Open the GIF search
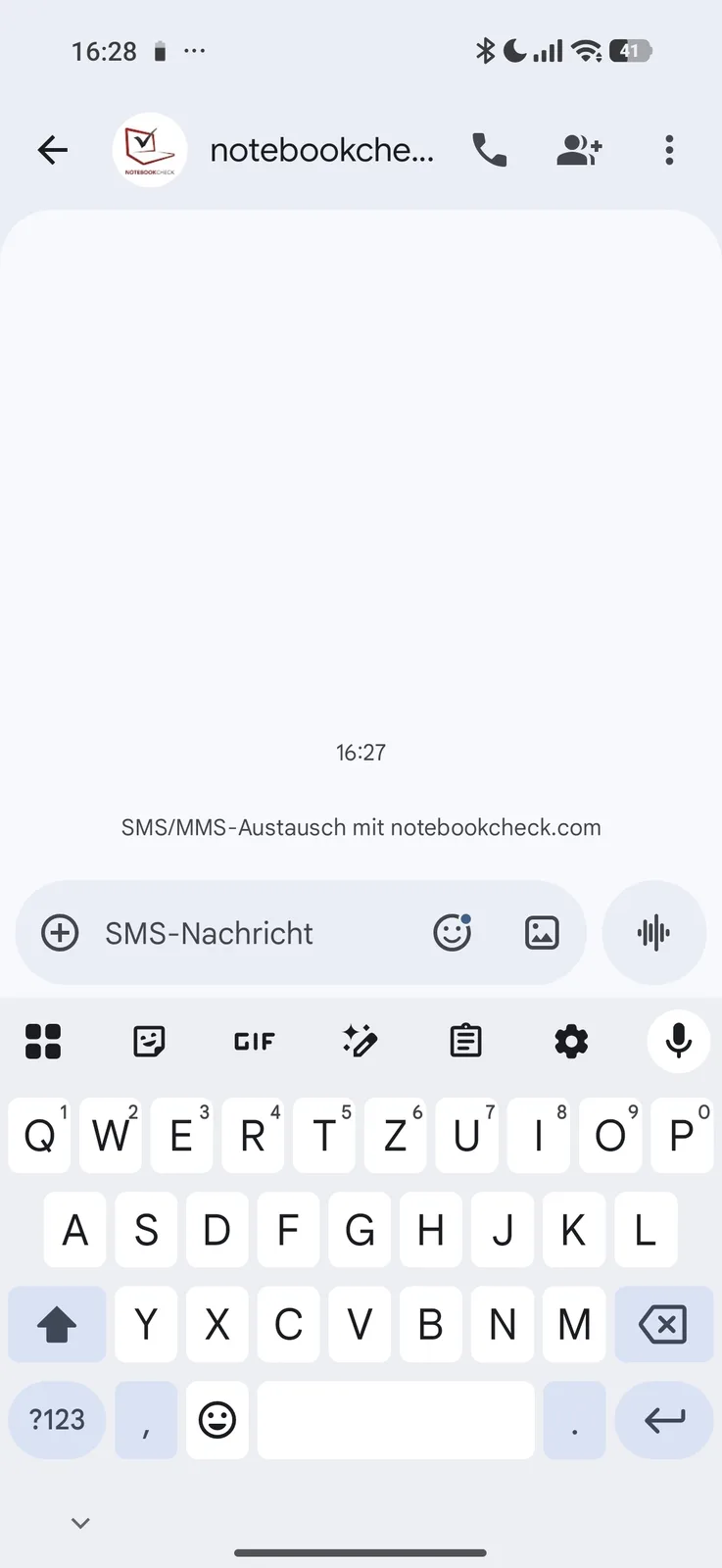This screenshot has height=1568, width=722. click(x=255, y=1041)
